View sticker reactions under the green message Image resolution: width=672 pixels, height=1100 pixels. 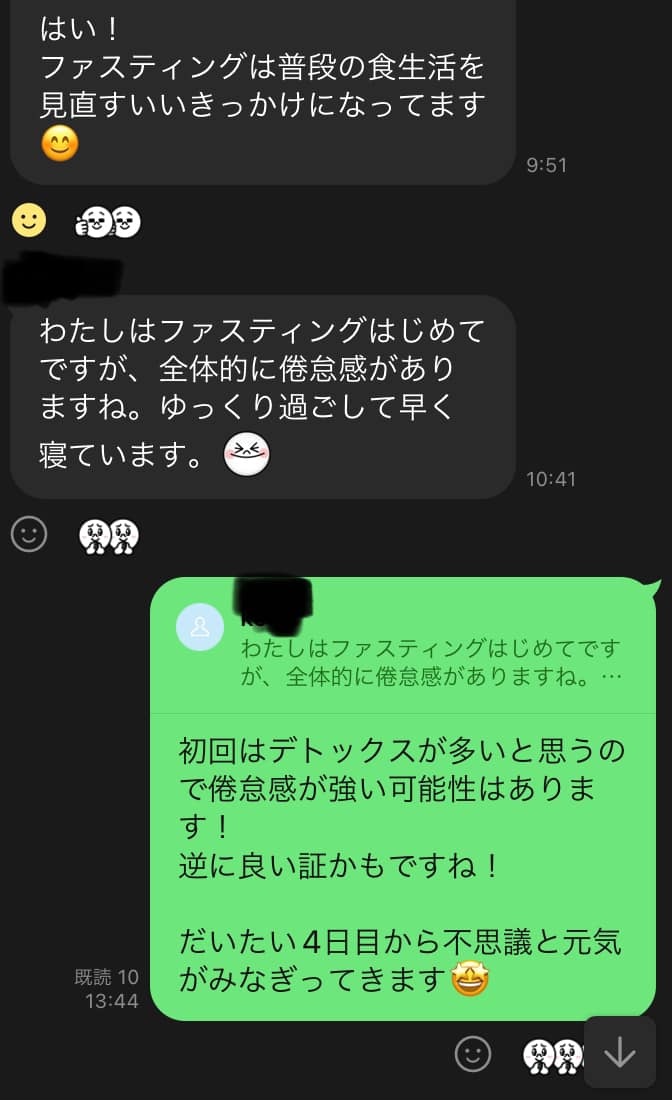(x=553, y=1057)
